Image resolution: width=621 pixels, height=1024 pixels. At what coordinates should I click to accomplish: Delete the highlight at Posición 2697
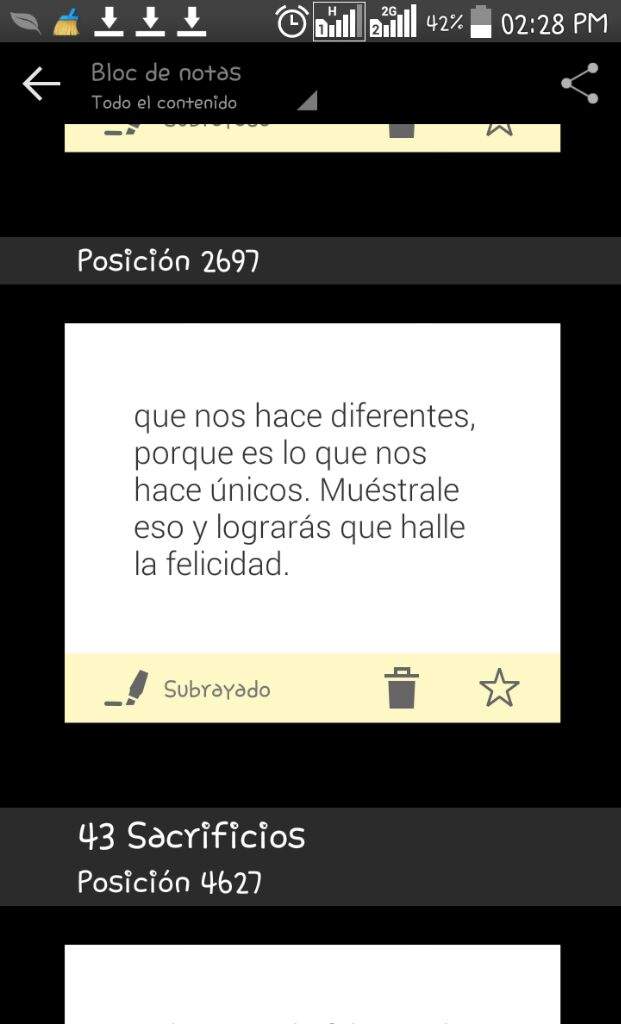(x=401, y=688)
